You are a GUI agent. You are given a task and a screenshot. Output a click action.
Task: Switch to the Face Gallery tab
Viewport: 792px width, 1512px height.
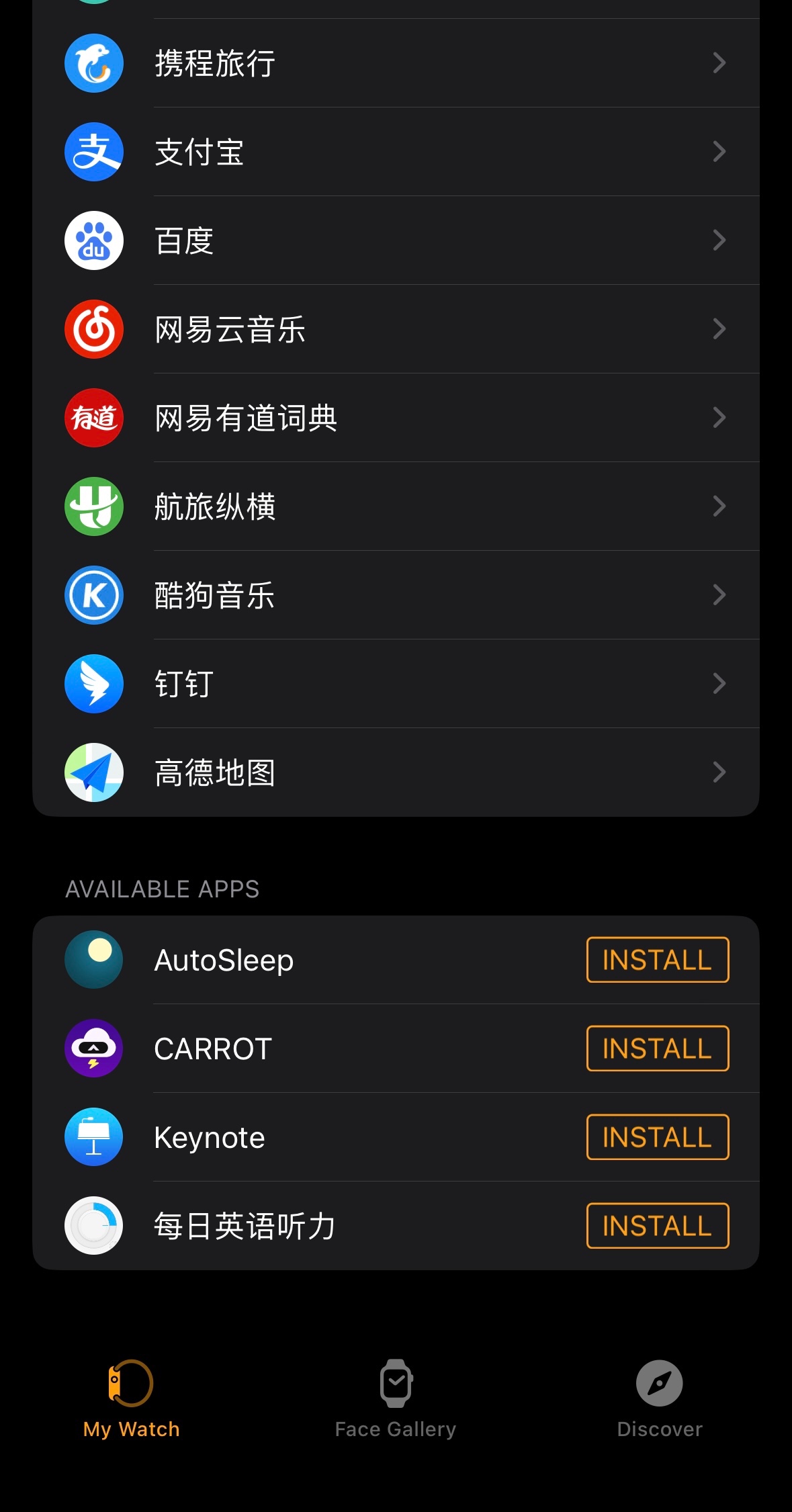(x=396, y=1398)
